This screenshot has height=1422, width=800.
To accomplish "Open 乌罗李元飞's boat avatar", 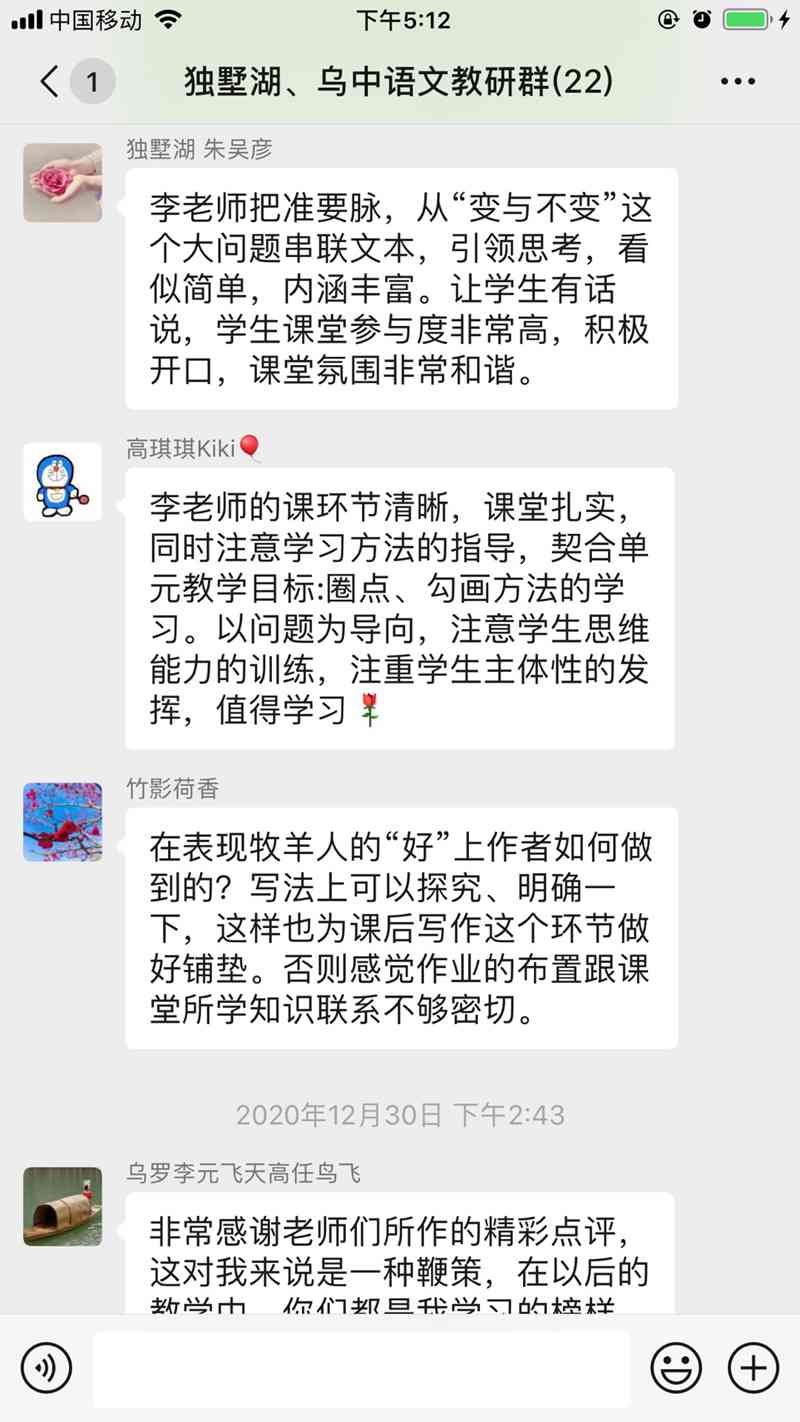I will click(x=62, y=1206).
